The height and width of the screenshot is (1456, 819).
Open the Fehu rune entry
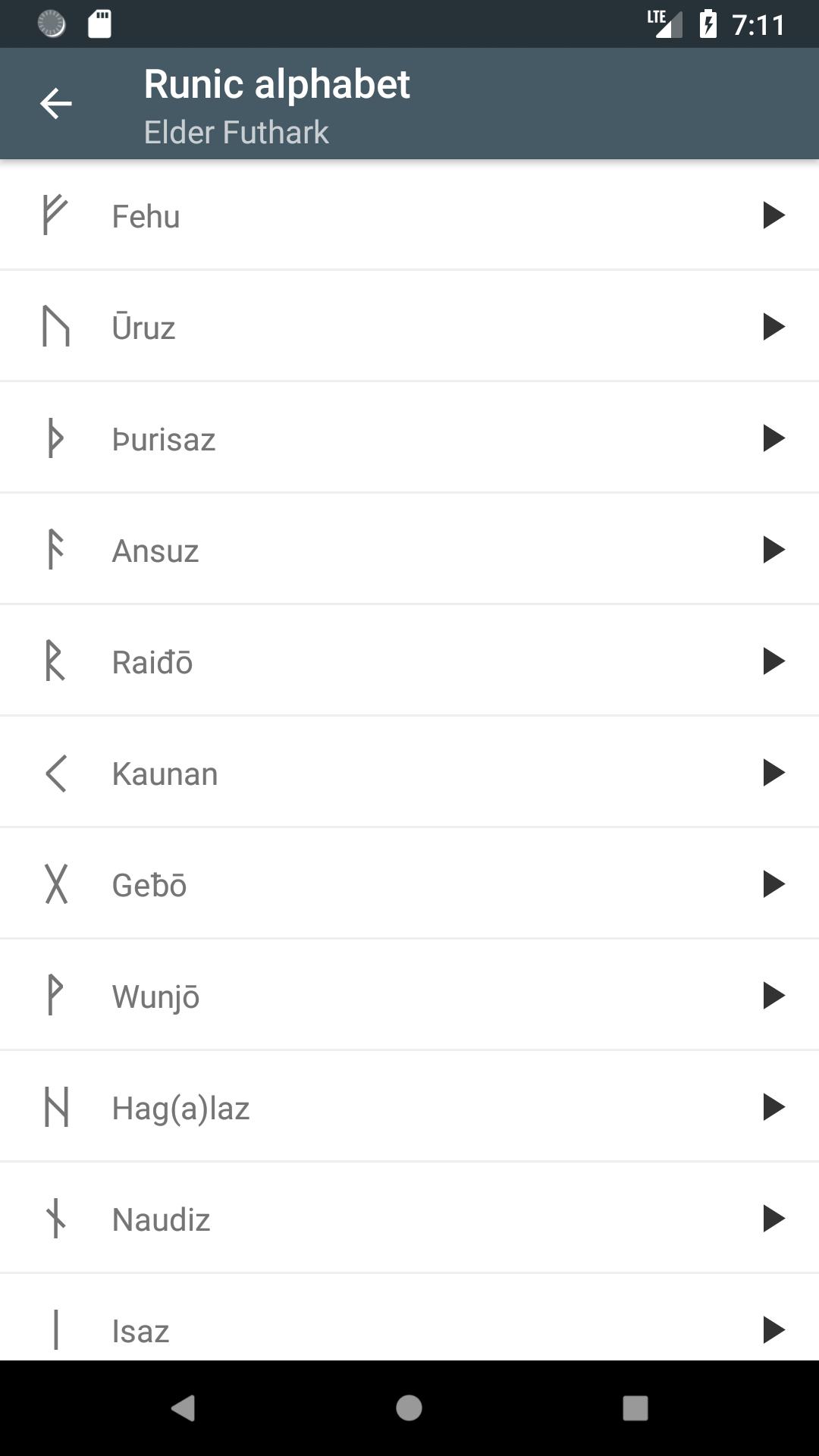pyautogui.click(x=409, y=215)
